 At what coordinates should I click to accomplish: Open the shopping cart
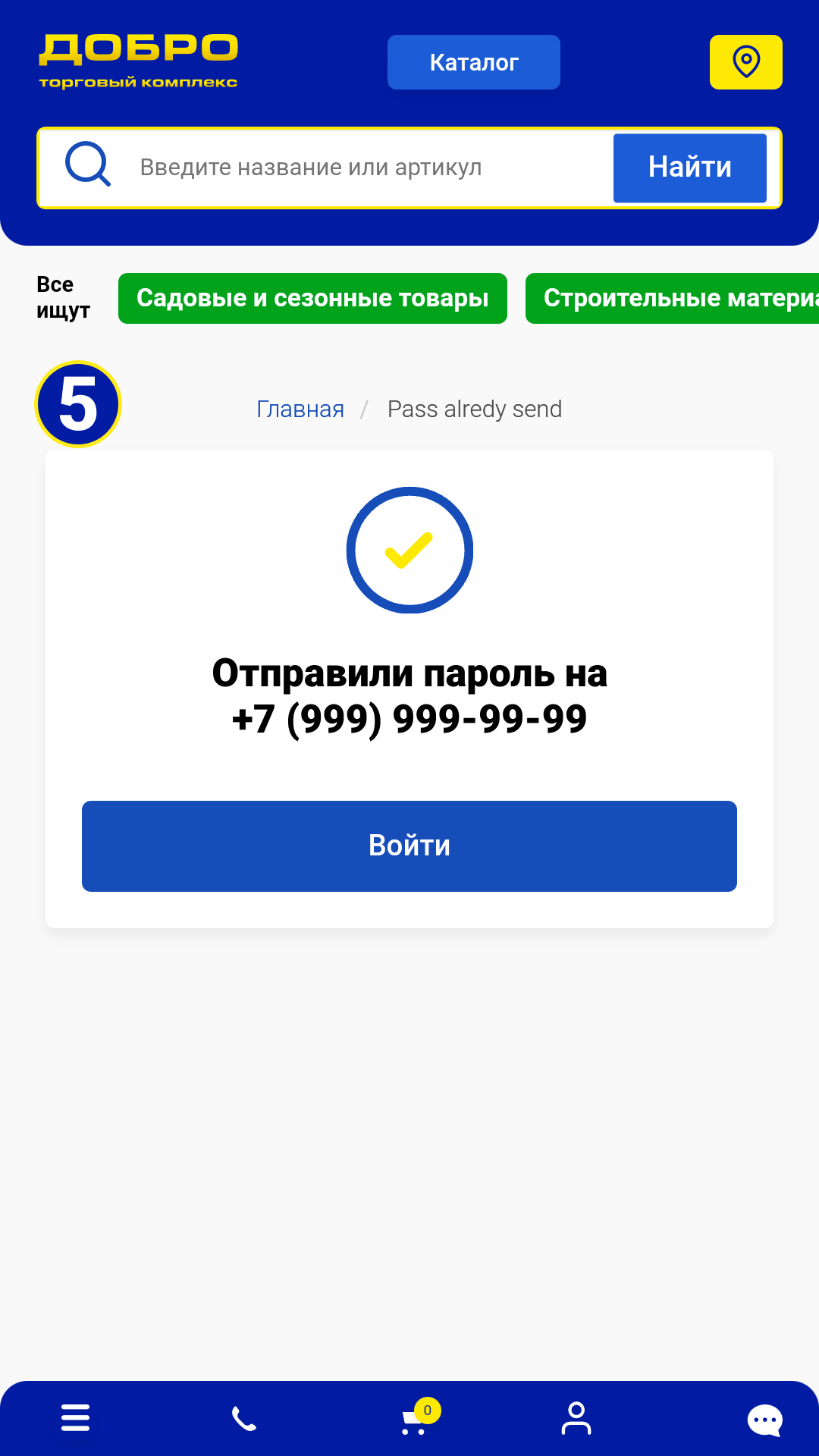[x=415, y=1420]
